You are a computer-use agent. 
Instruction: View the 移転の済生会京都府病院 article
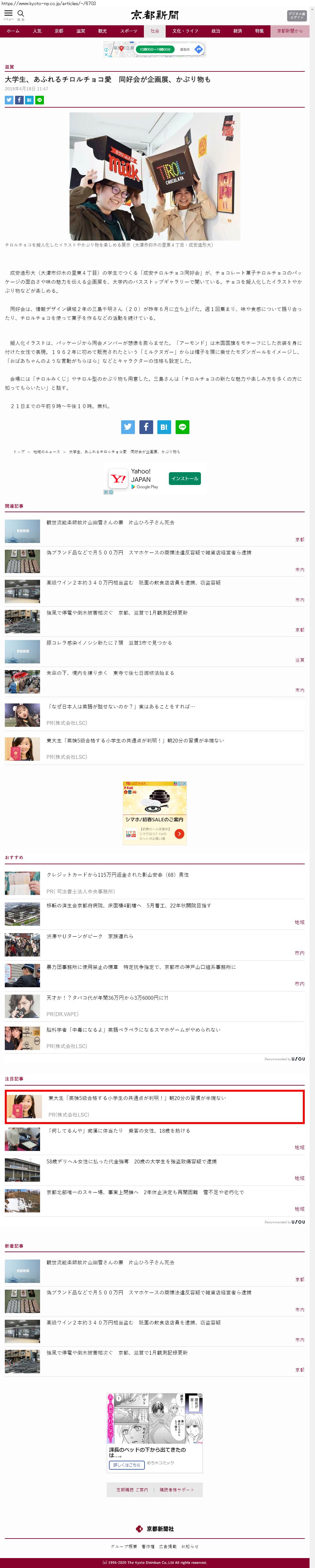129,906
